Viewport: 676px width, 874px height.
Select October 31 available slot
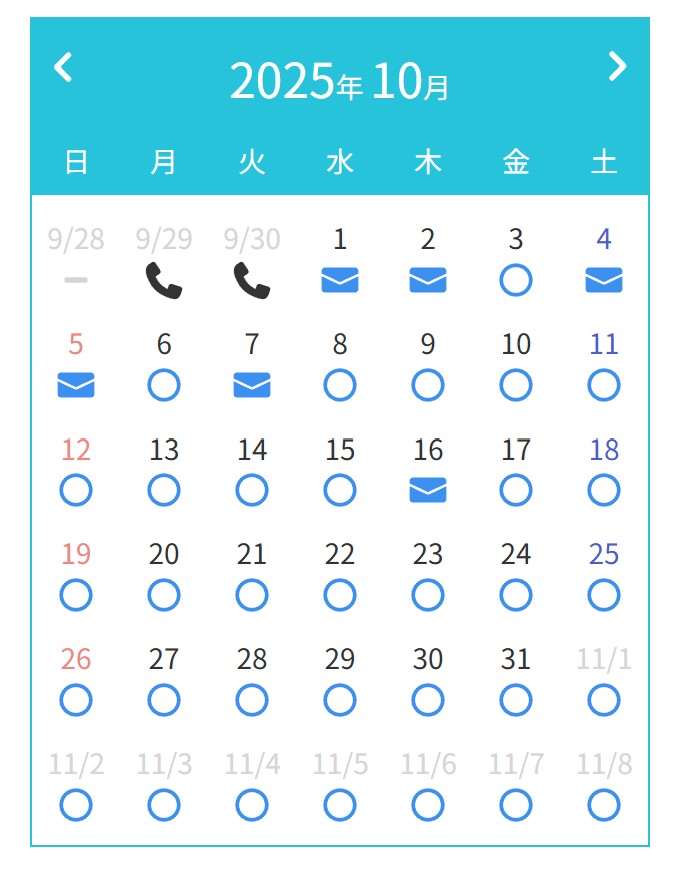pos(516,700)
